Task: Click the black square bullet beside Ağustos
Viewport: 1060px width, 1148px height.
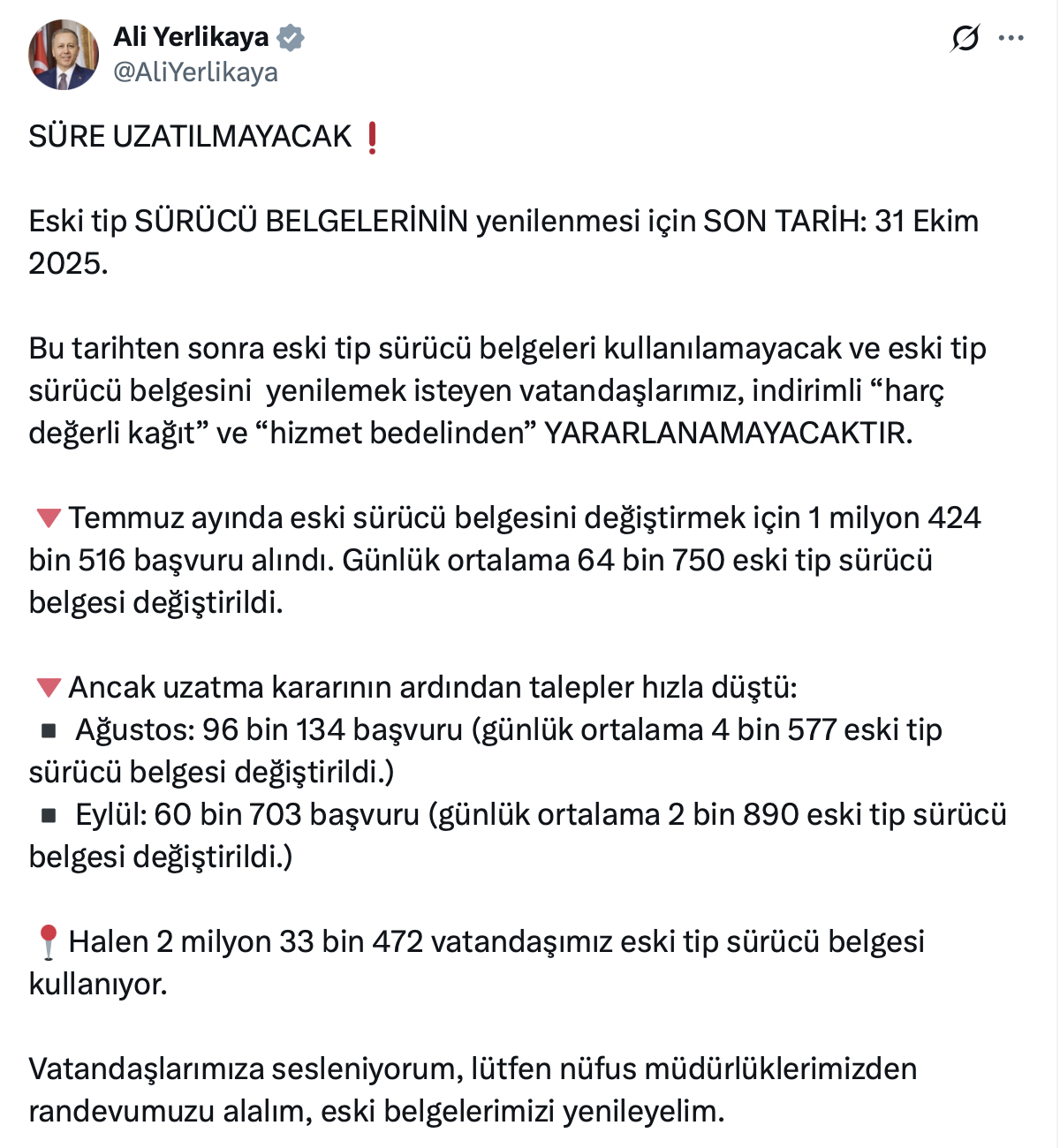Action: tap(49, 730)
